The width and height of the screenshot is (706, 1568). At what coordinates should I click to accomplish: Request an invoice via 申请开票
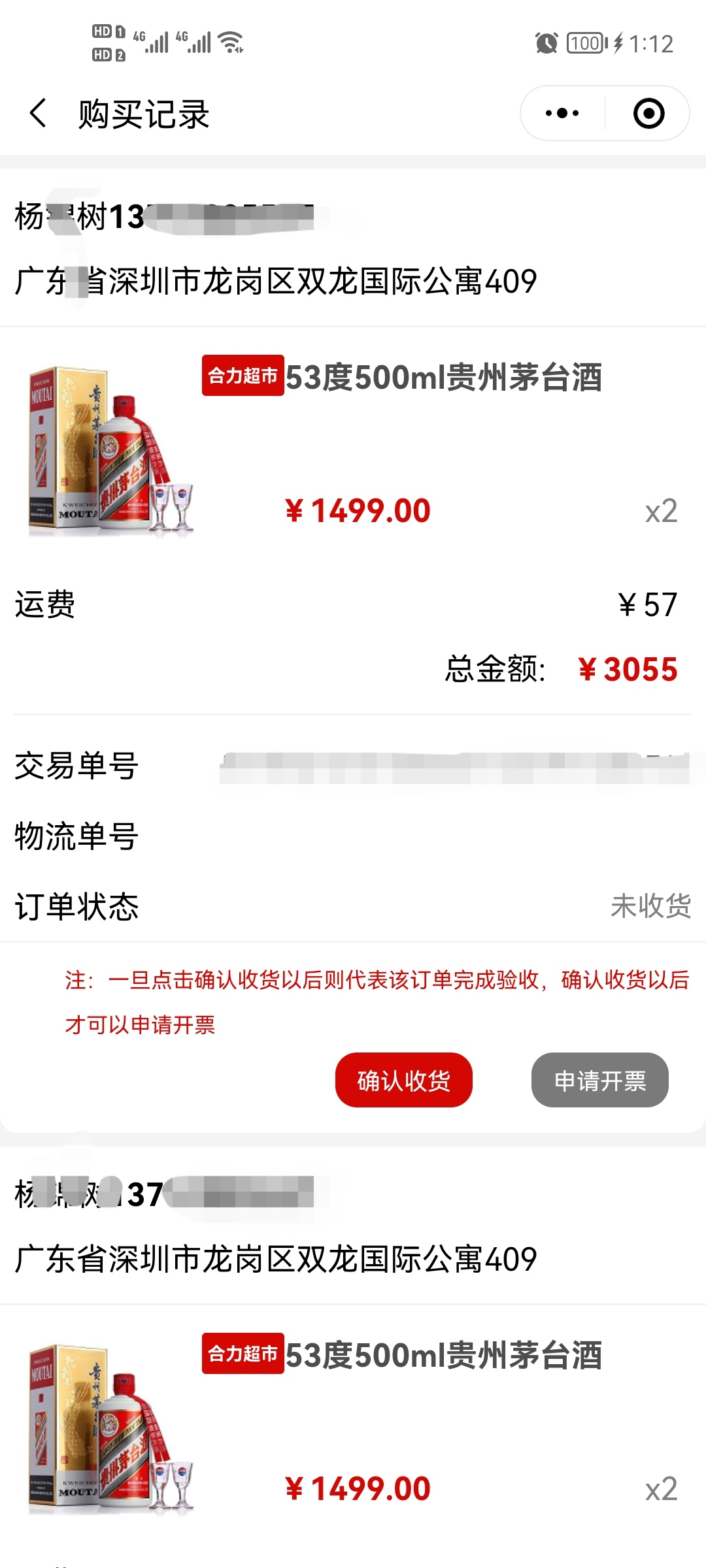[599, 1080]
